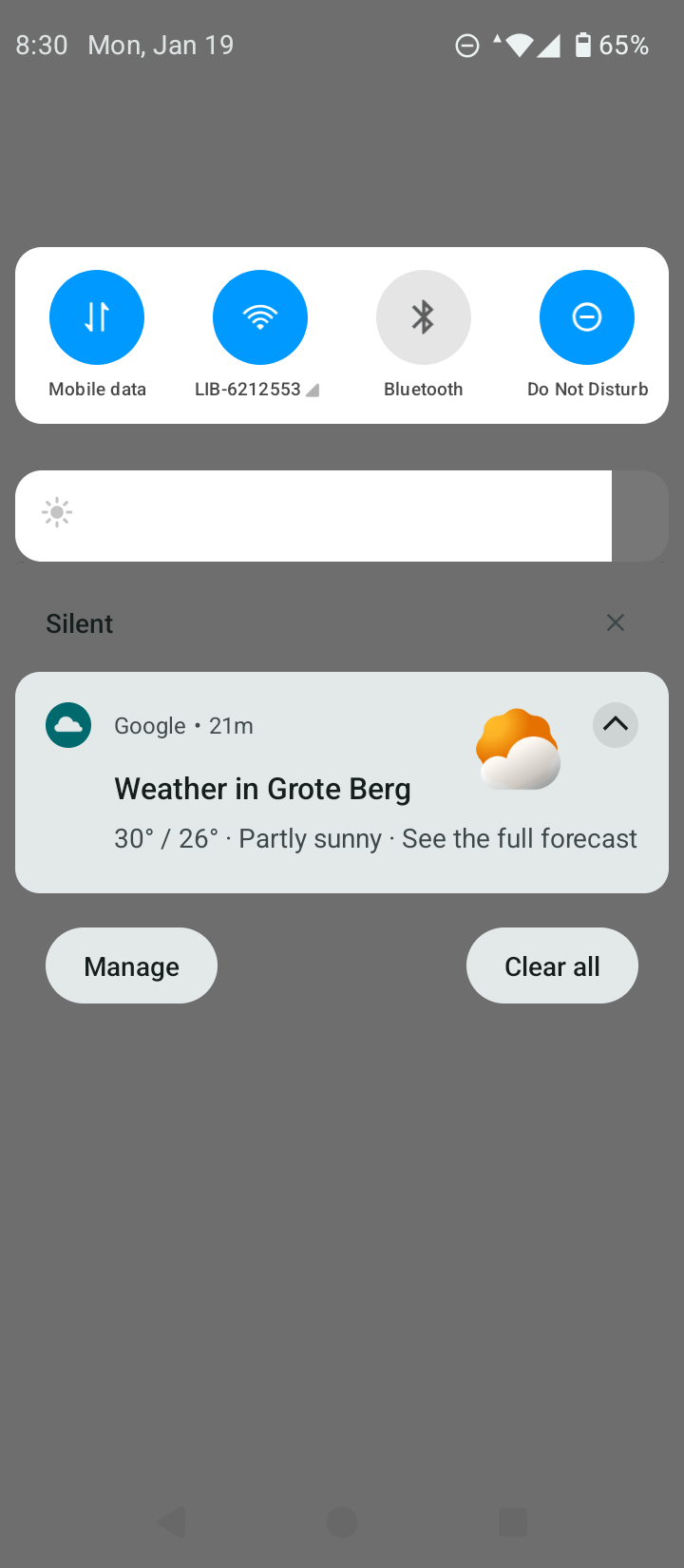684x1568 pixels.
Task: Turn on Bluetooth
Action: pos(424,317)
